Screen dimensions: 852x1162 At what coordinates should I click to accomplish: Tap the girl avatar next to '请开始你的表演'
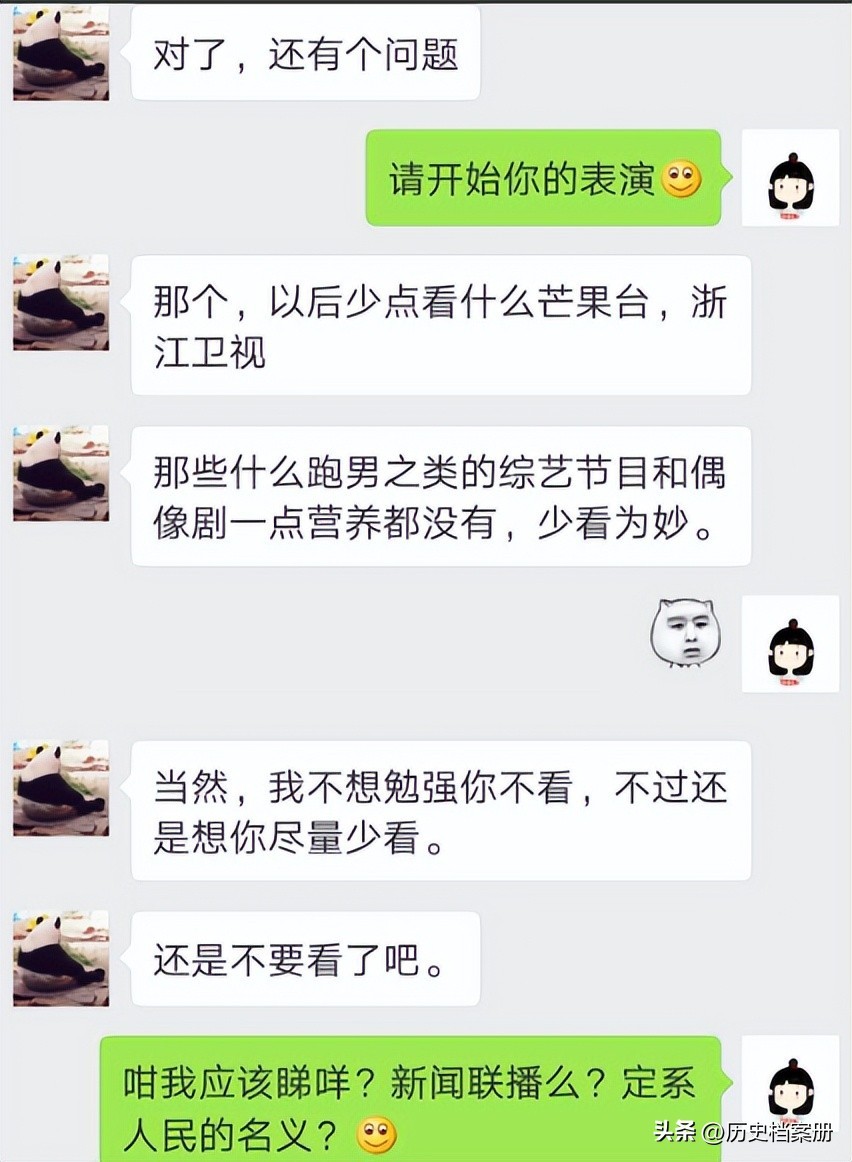click(790, 178)
